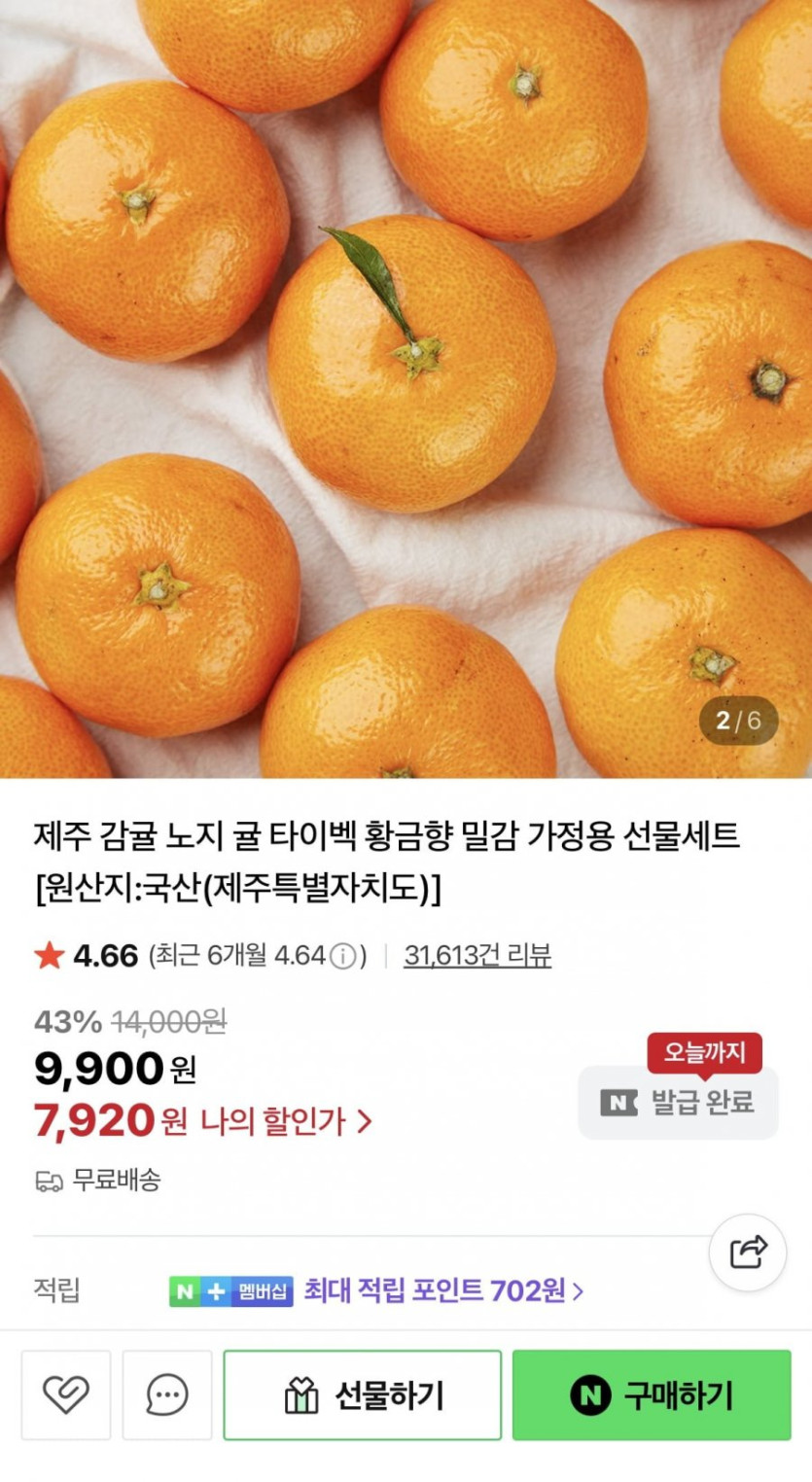Send as gift with 선물하기

tap(362, 1395)
